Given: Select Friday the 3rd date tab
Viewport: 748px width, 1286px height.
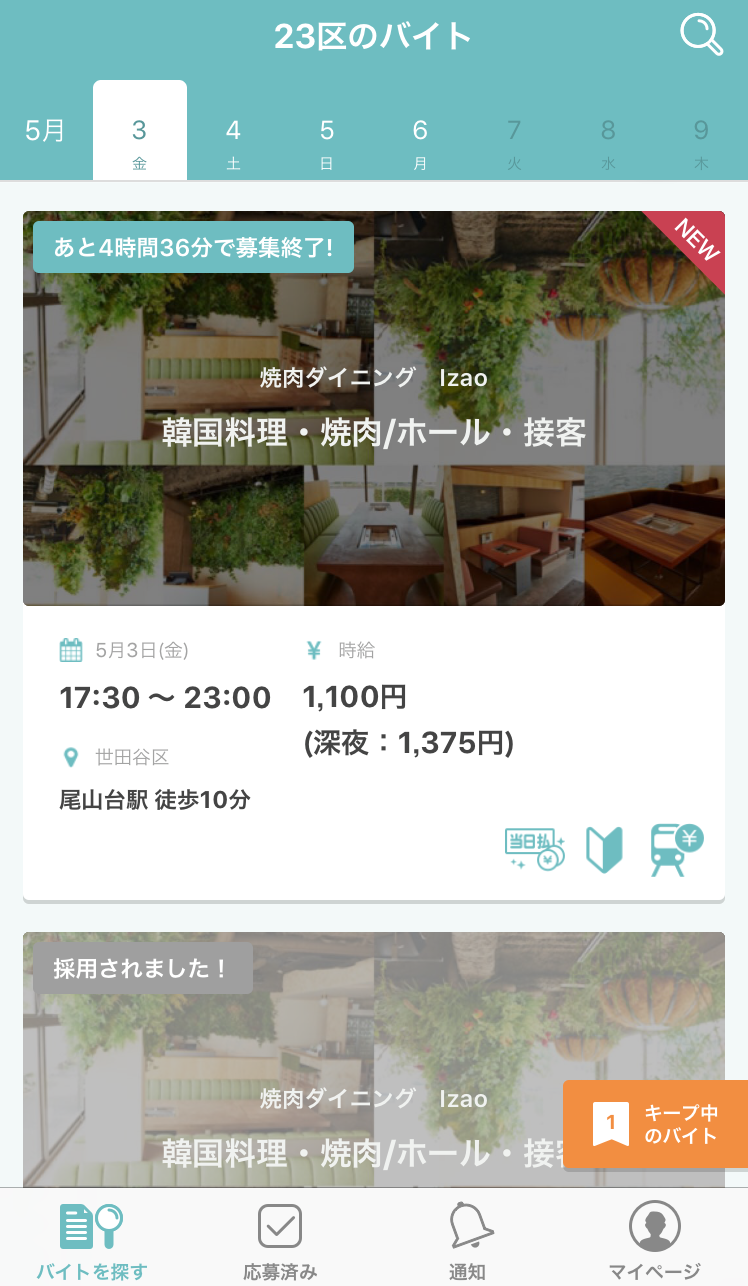Looking at the screenshot, I should point(139,142).
